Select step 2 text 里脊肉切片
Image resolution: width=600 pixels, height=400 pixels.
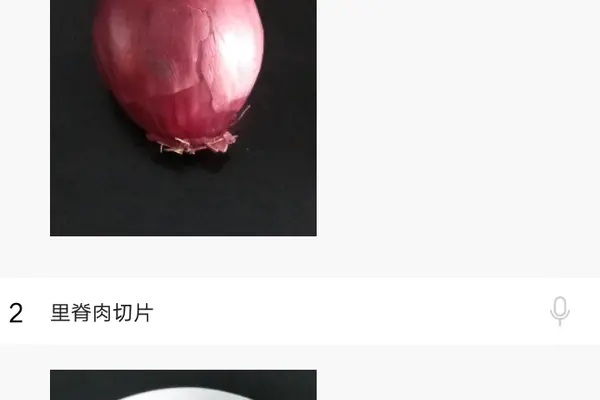(x=102, y=313)
